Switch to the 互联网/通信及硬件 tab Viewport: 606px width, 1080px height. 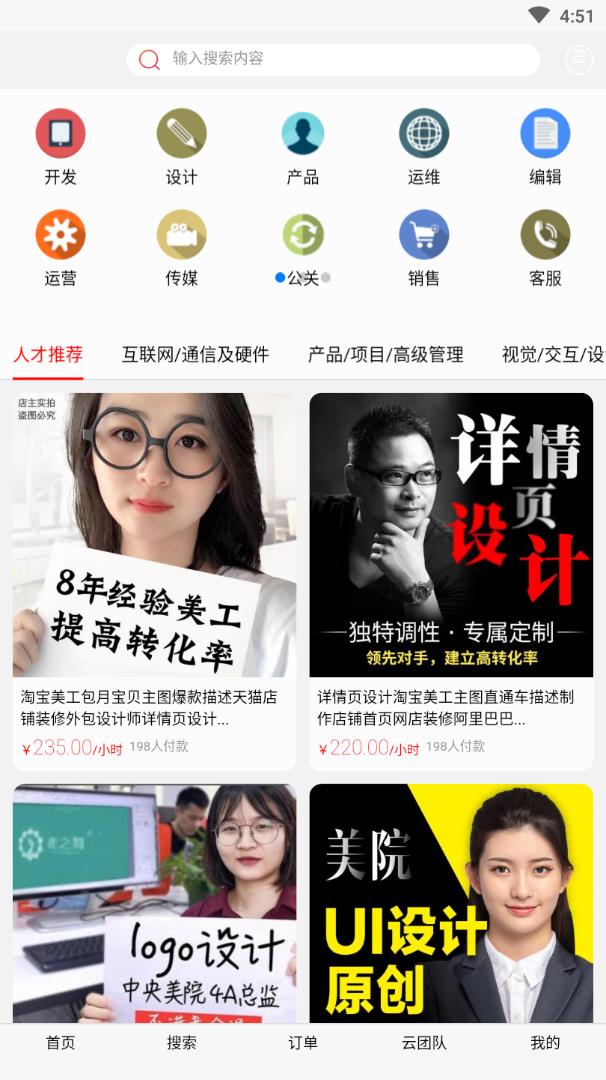[x=195, y=354]
